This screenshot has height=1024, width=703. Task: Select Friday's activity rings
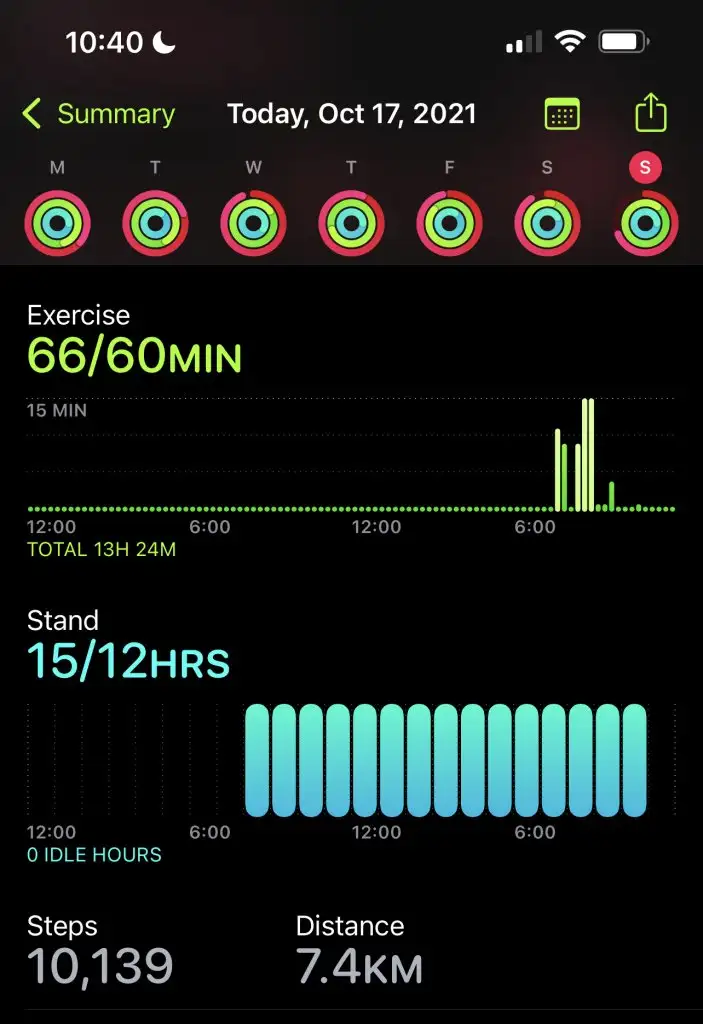coord(449,223)
